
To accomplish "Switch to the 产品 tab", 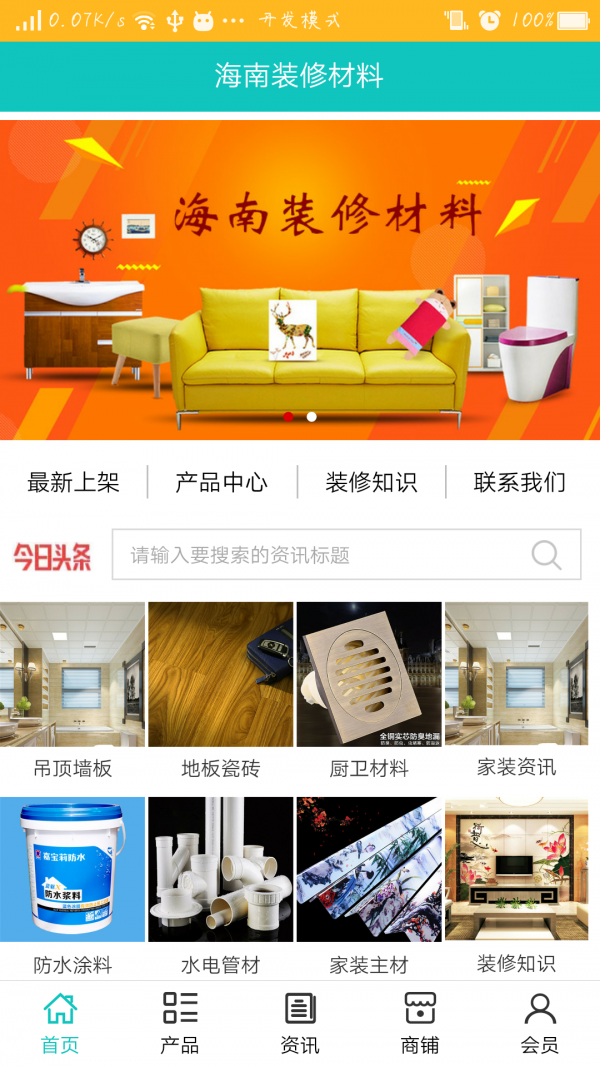I will coord(180,1023).
